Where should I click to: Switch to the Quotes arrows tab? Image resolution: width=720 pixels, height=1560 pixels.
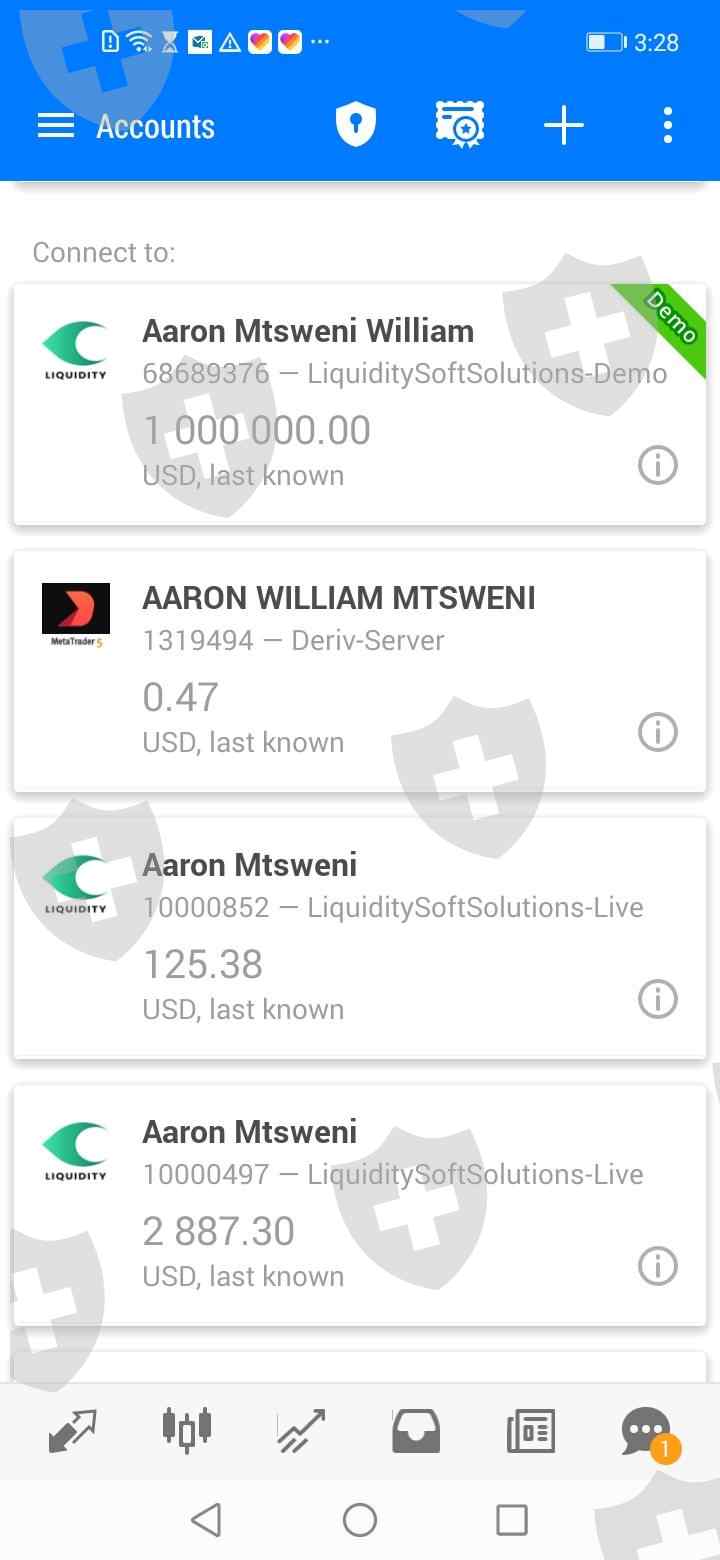[73, 1431]
